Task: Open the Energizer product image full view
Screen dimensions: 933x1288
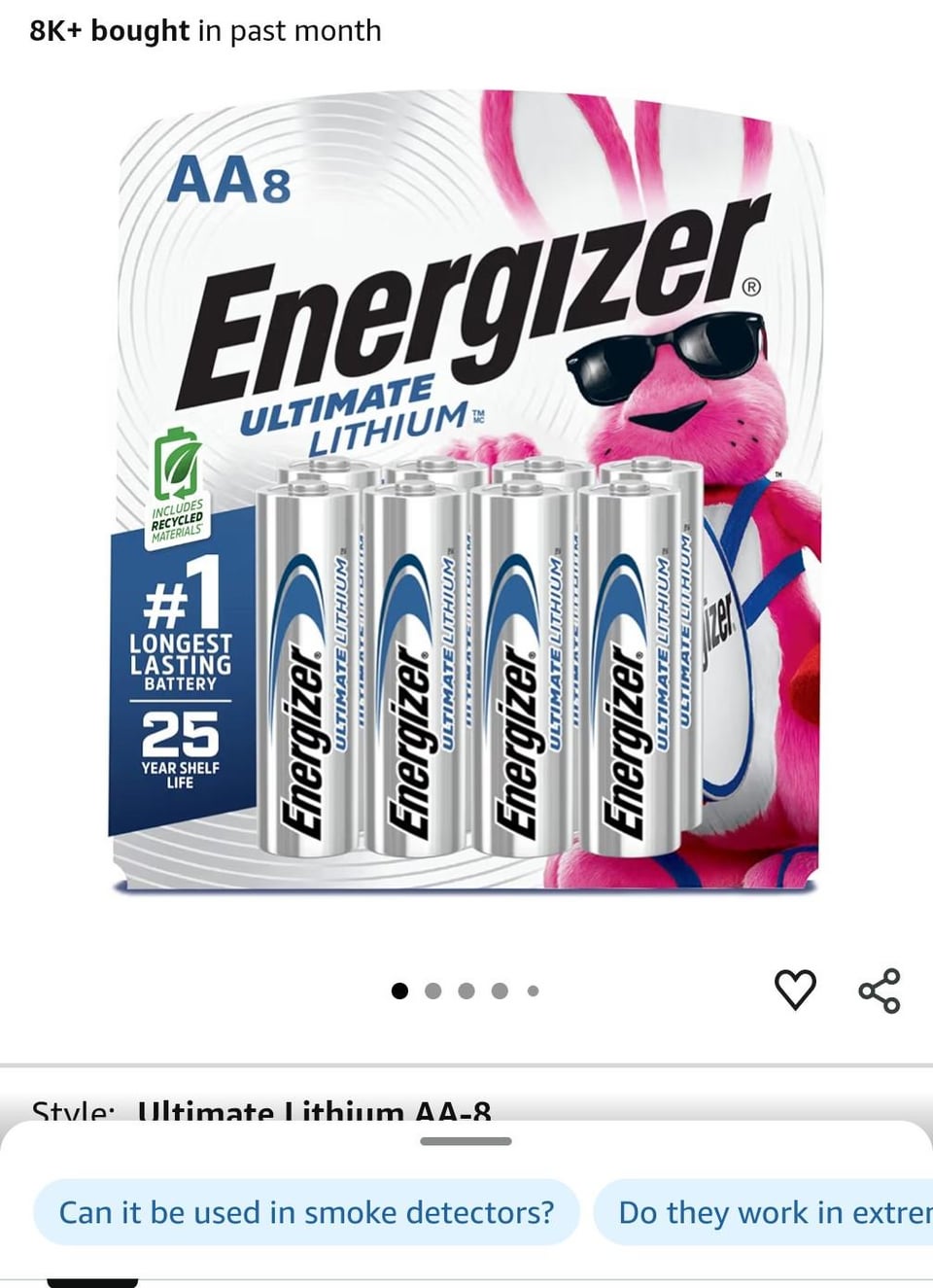Action: (466, 496)
